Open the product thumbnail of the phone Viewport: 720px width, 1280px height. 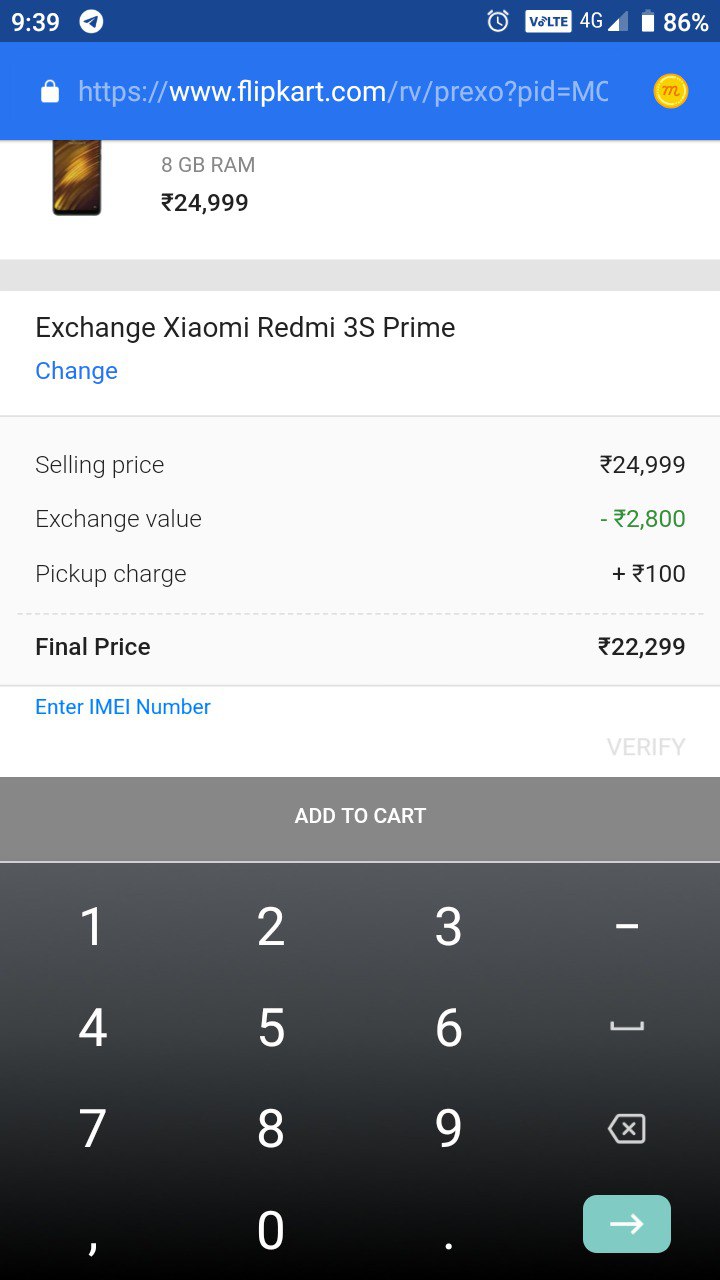(x=77, y=178)
